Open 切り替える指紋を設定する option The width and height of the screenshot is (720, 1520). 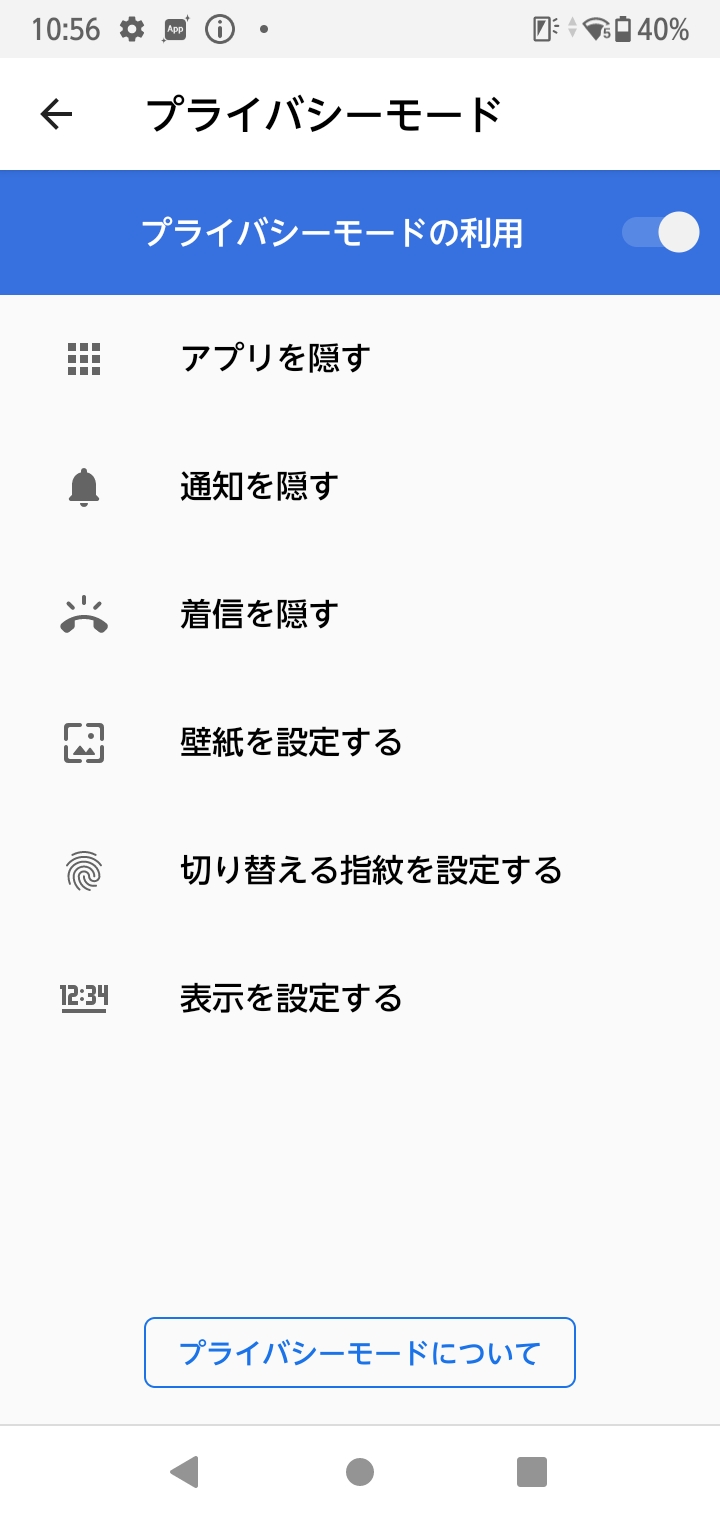360,871
